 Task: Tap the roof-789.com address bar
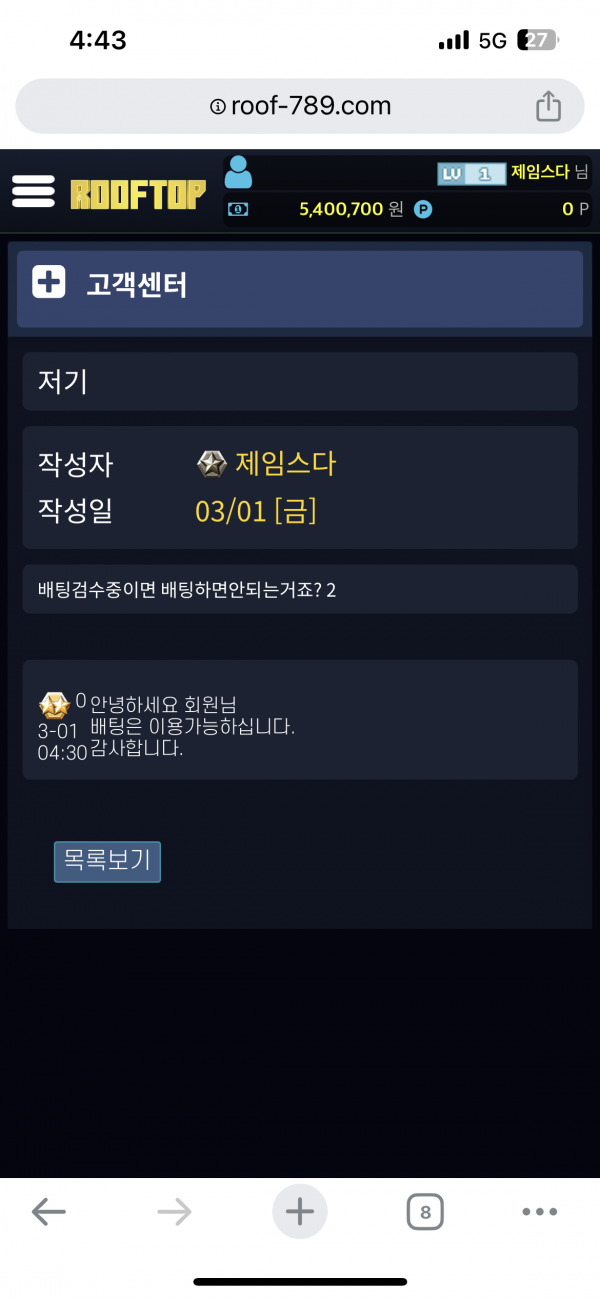click(x=300, y=106)
